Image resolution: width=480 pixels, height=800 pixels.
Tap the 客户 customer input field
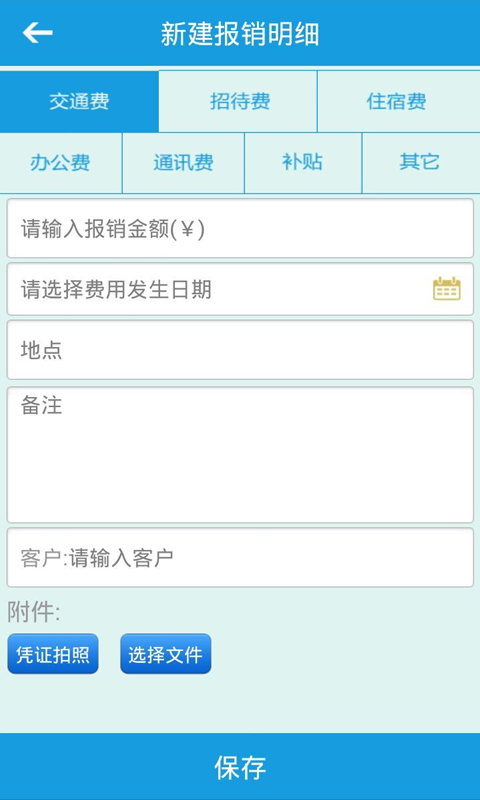[240, 558]
